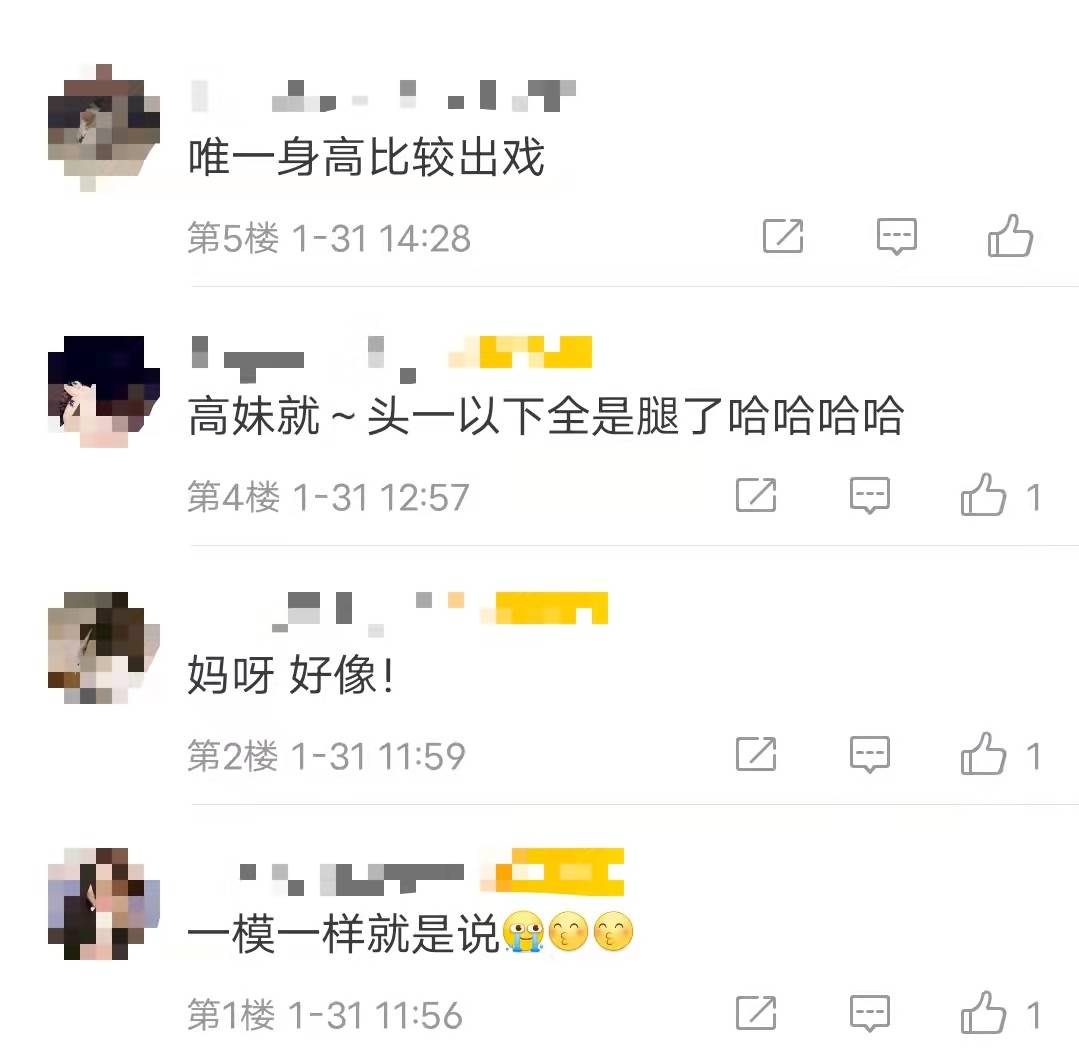The width and height of the screenshot is (1079, 1050).
Task: Reply to the 第4楼 comment
Action: point(869,496)
